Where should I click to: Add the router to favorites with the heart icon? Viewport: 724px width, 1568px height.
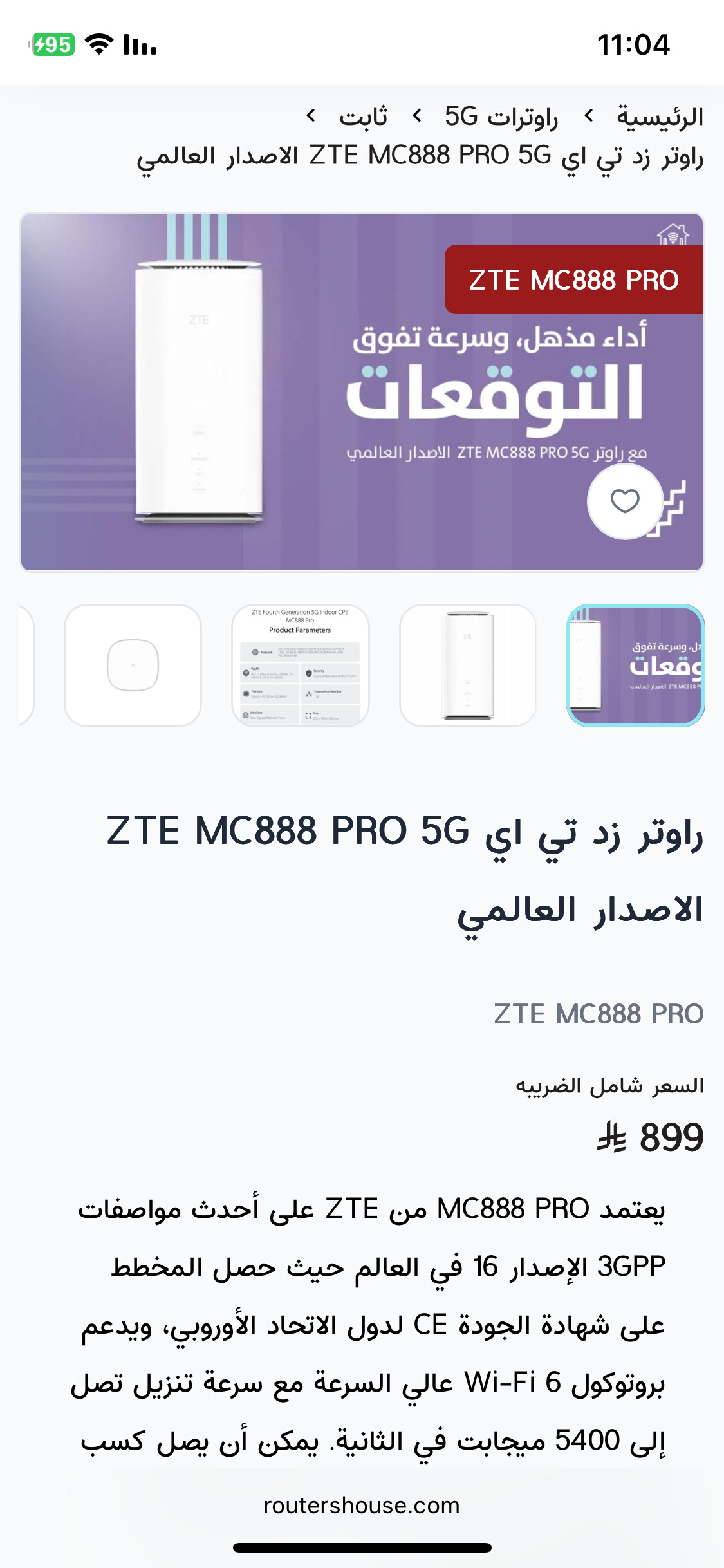[625, 501]
